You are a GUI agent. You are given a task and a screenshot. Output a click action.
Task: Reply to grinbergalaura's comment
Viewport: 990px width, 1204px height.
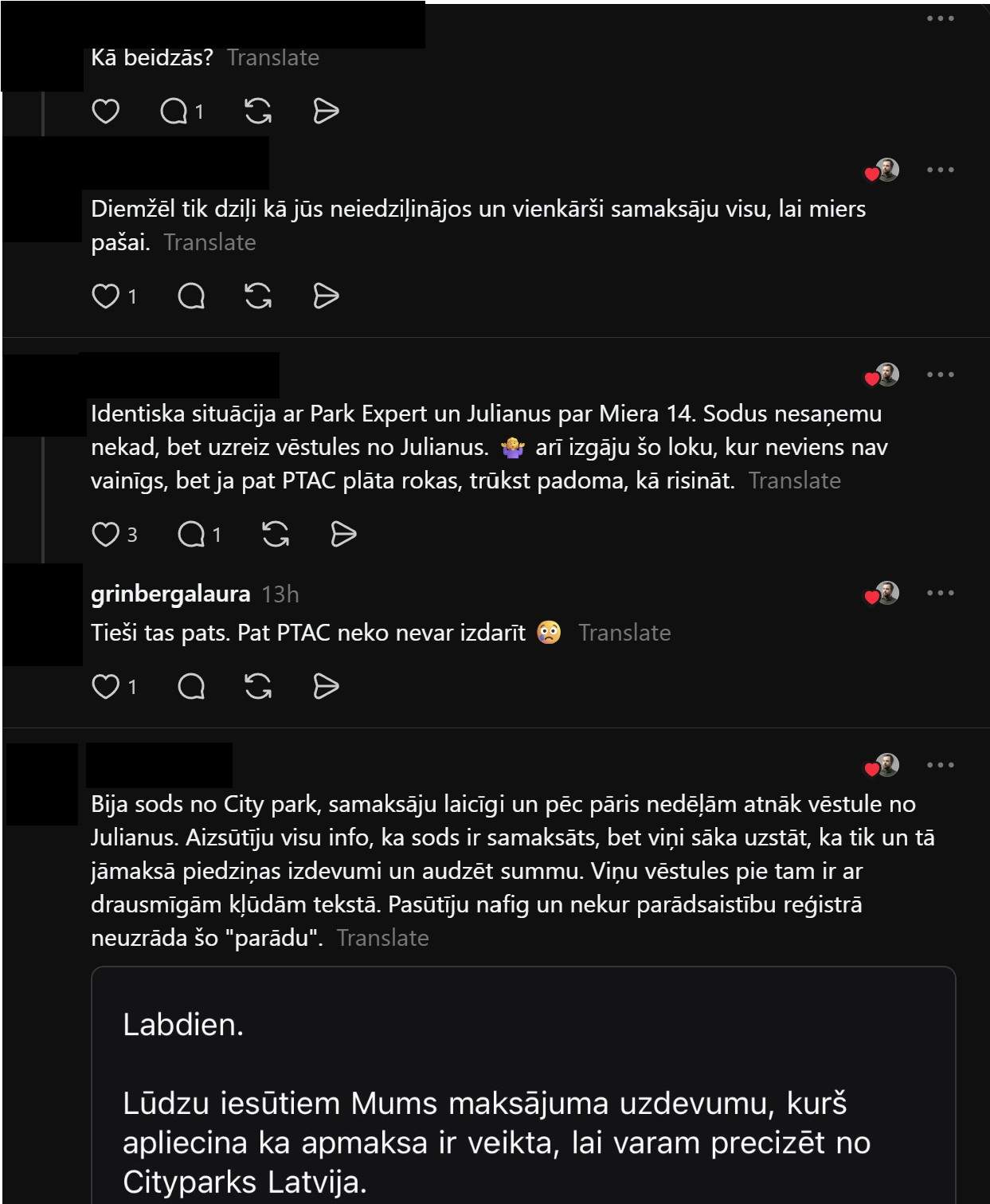(x=191, y=686)
